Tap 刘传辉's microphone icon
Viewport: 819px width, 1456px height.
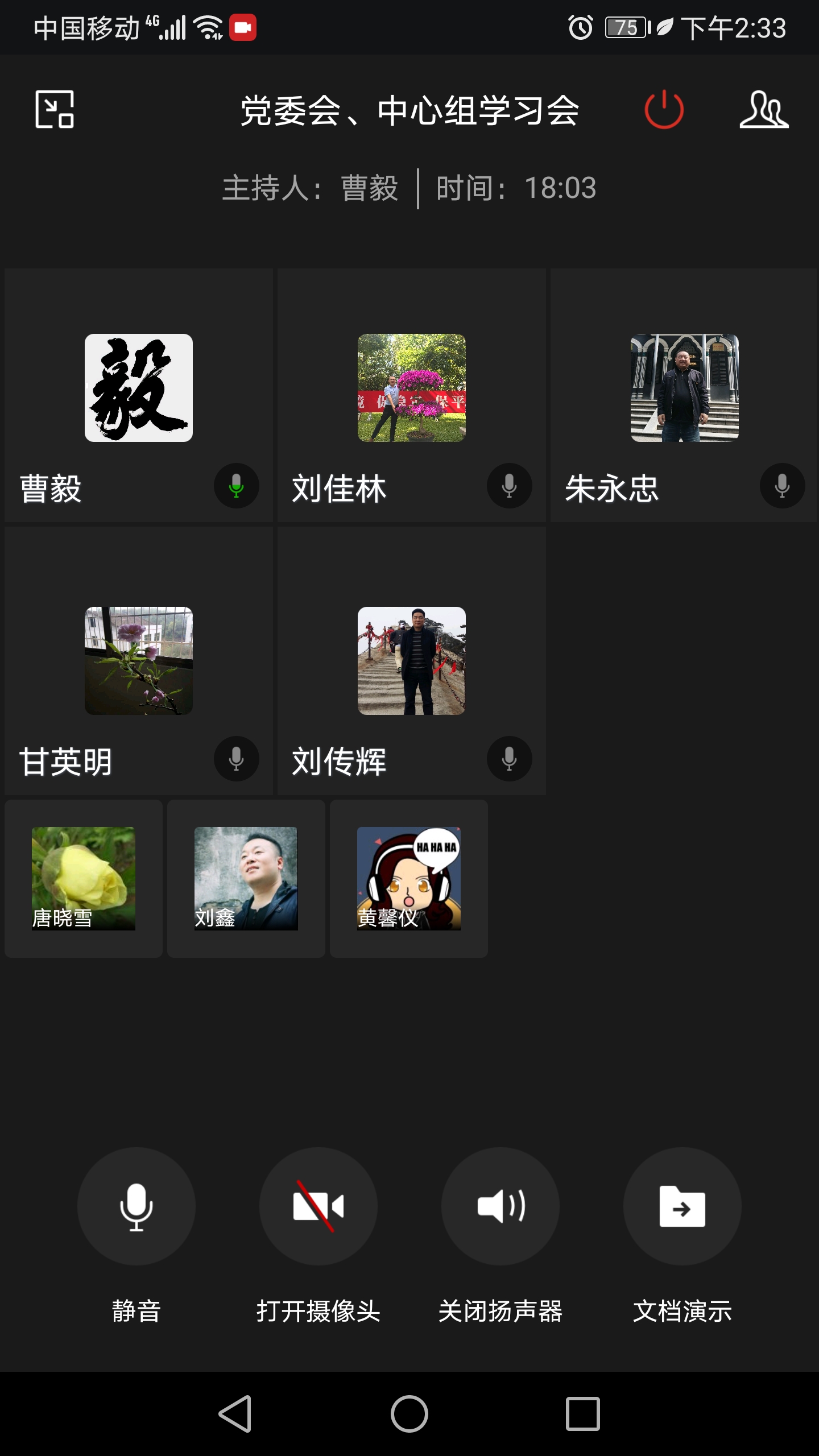coord(509,759)
